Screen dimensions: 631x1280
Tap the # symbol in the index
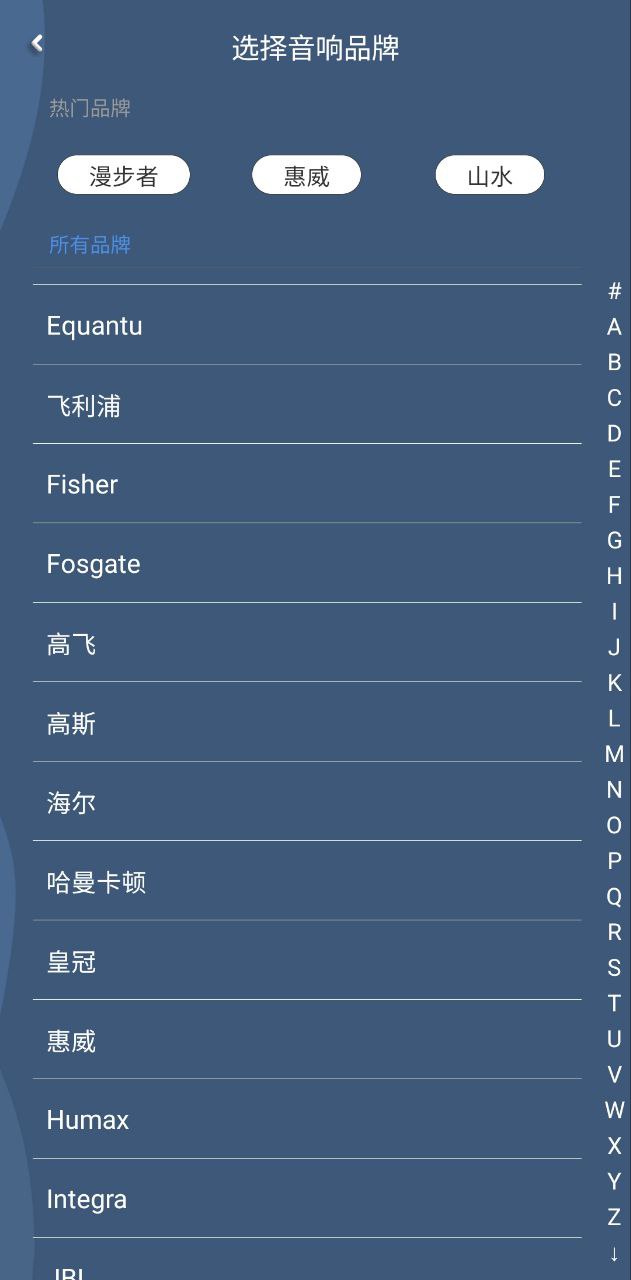[614, 291]
